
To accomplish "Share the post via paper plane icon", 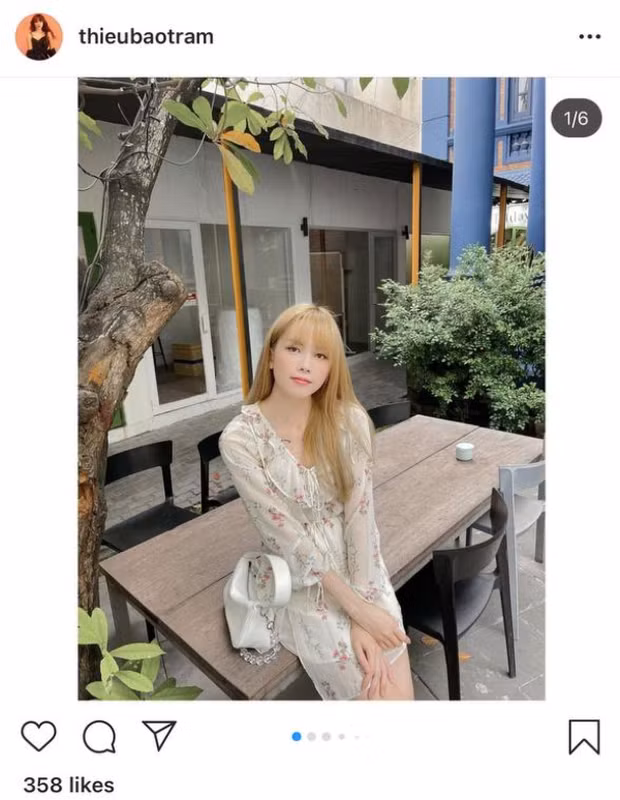I will click(x=159, y=736).
